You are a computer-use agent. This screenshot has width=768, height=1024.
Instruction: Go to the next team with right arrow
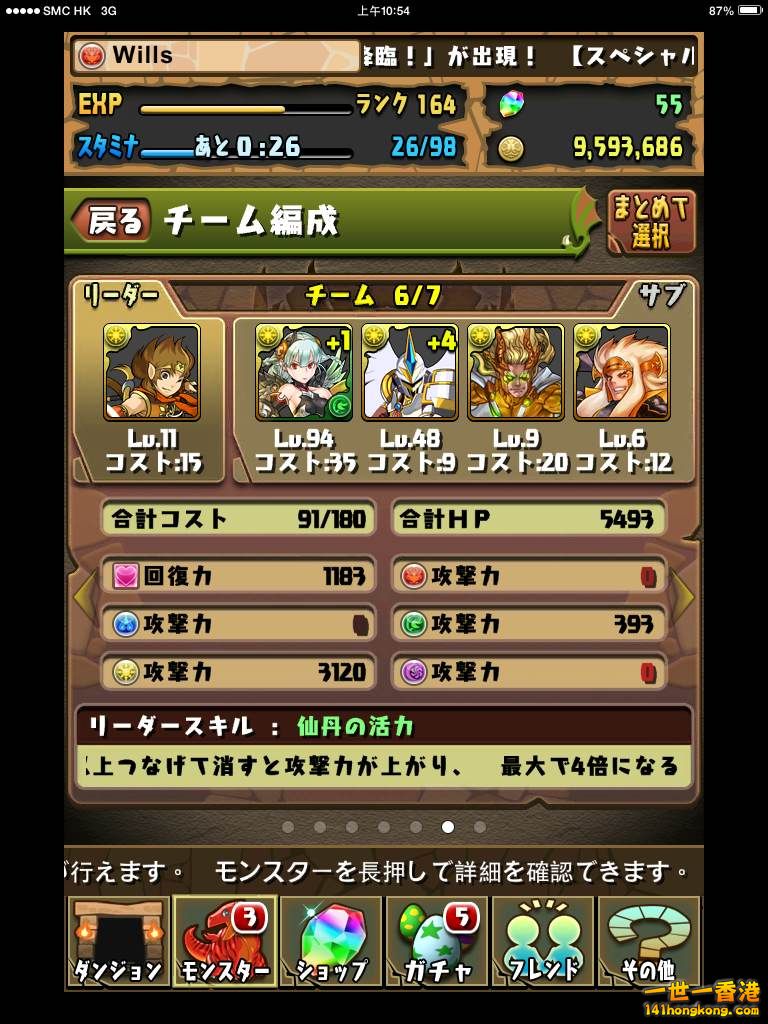[x=686, y=597]
